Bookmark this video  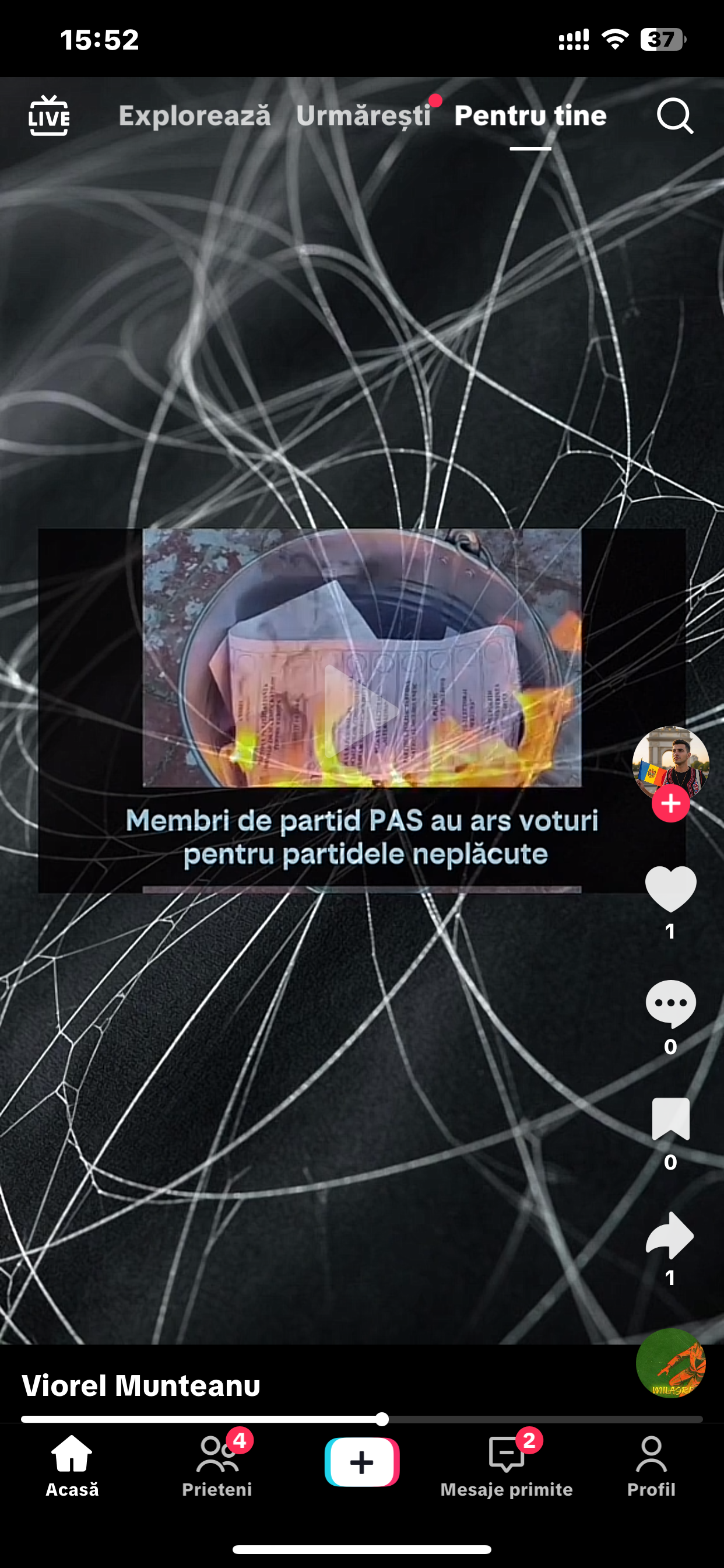pos(670,1119)
